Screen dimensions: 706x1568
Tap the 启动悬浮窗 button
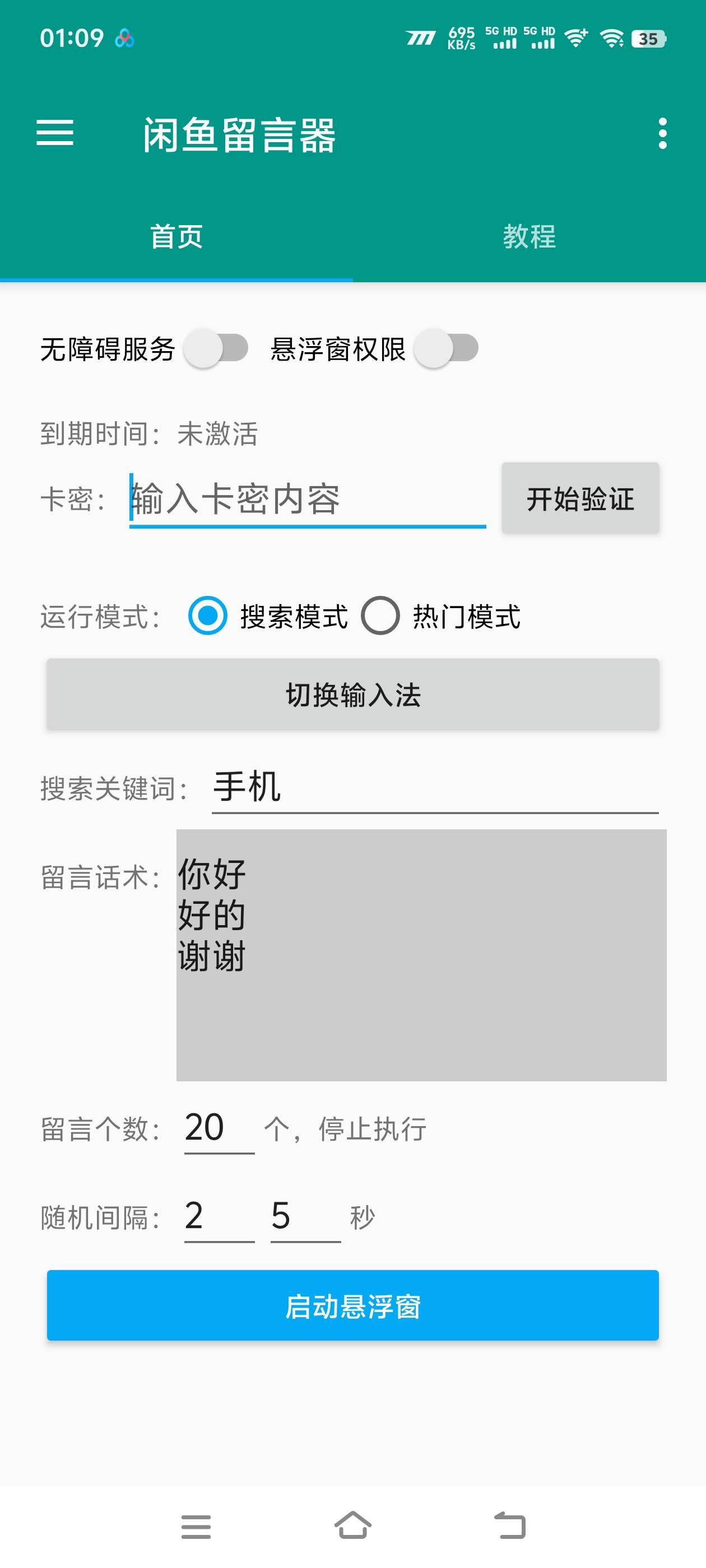pyautogui.click(x=352, y=1305)
